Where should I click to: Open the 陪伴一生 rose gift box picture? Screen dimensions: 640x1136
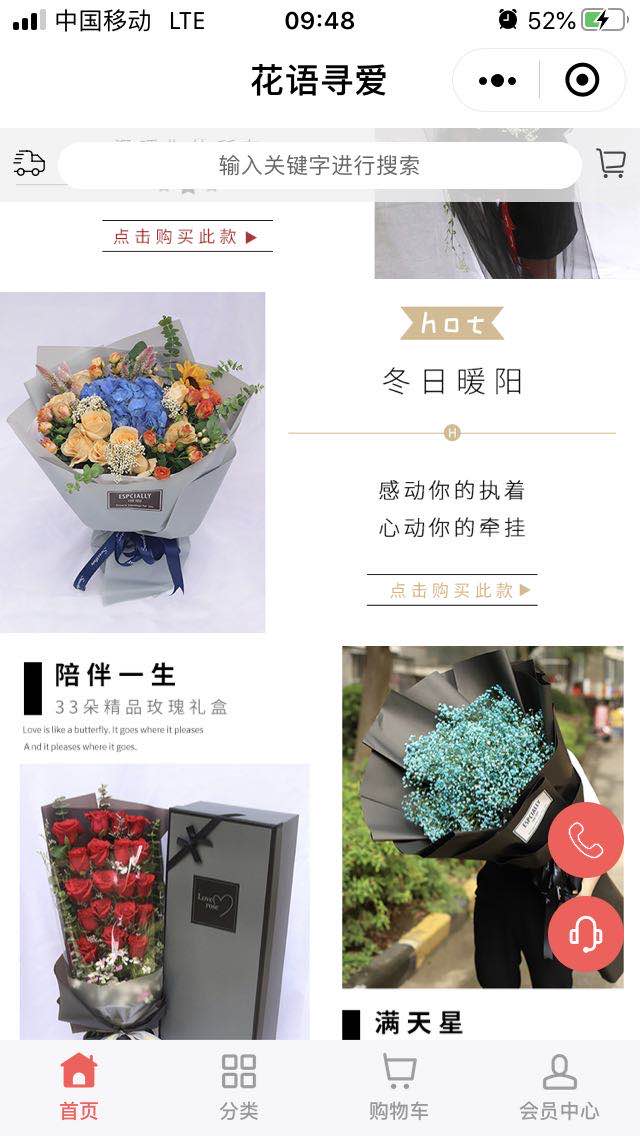pyautogui.click(x=165, y=900)
